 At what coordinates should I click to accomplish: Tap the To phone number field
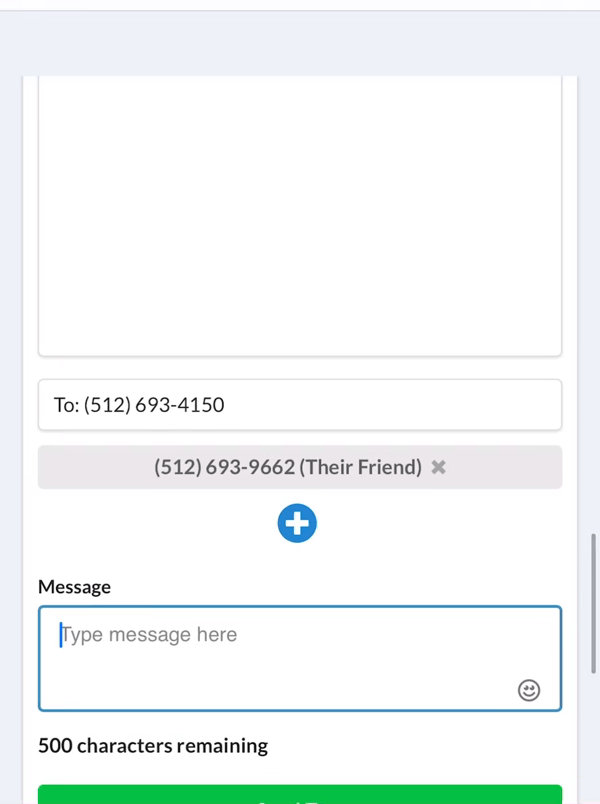[x=300, y=405]
